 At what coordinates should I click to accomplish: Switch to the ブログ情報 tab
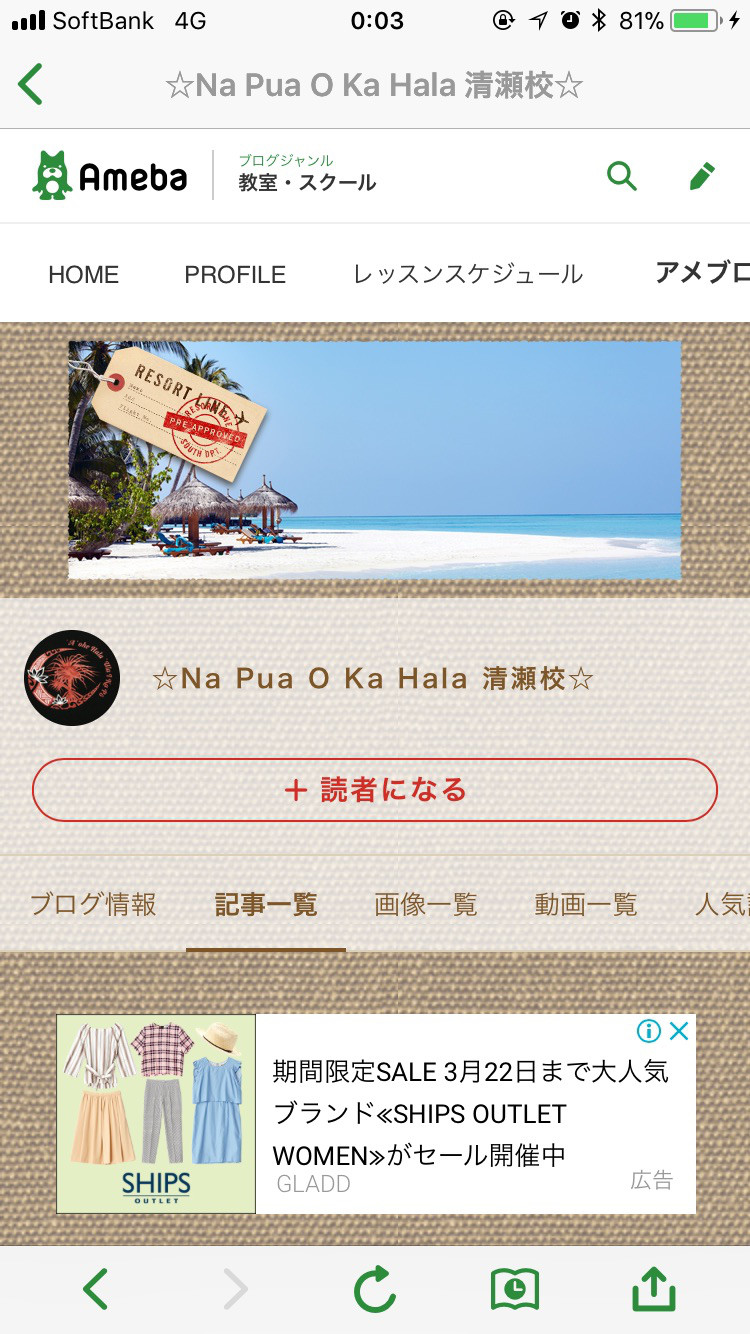coord(93,905)
